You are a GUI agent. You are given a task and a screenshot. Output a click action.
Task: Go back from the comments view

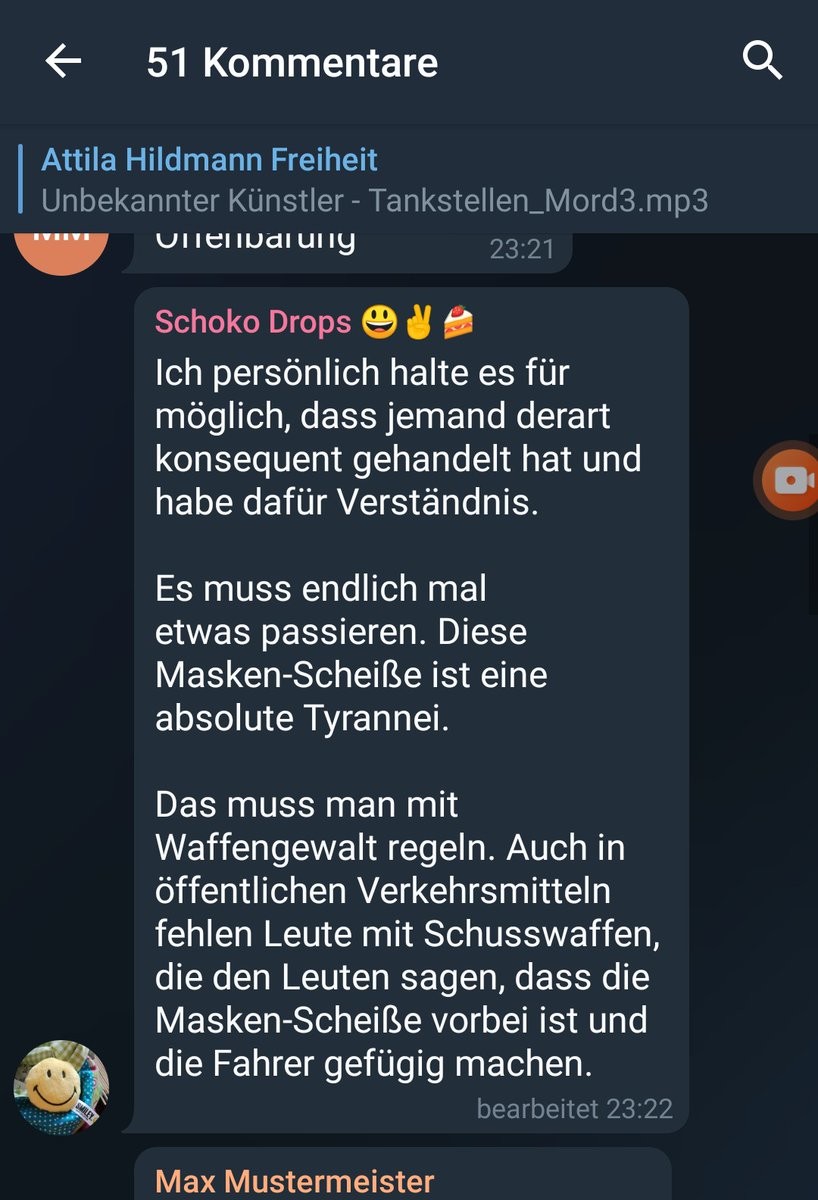coord(63,62)
